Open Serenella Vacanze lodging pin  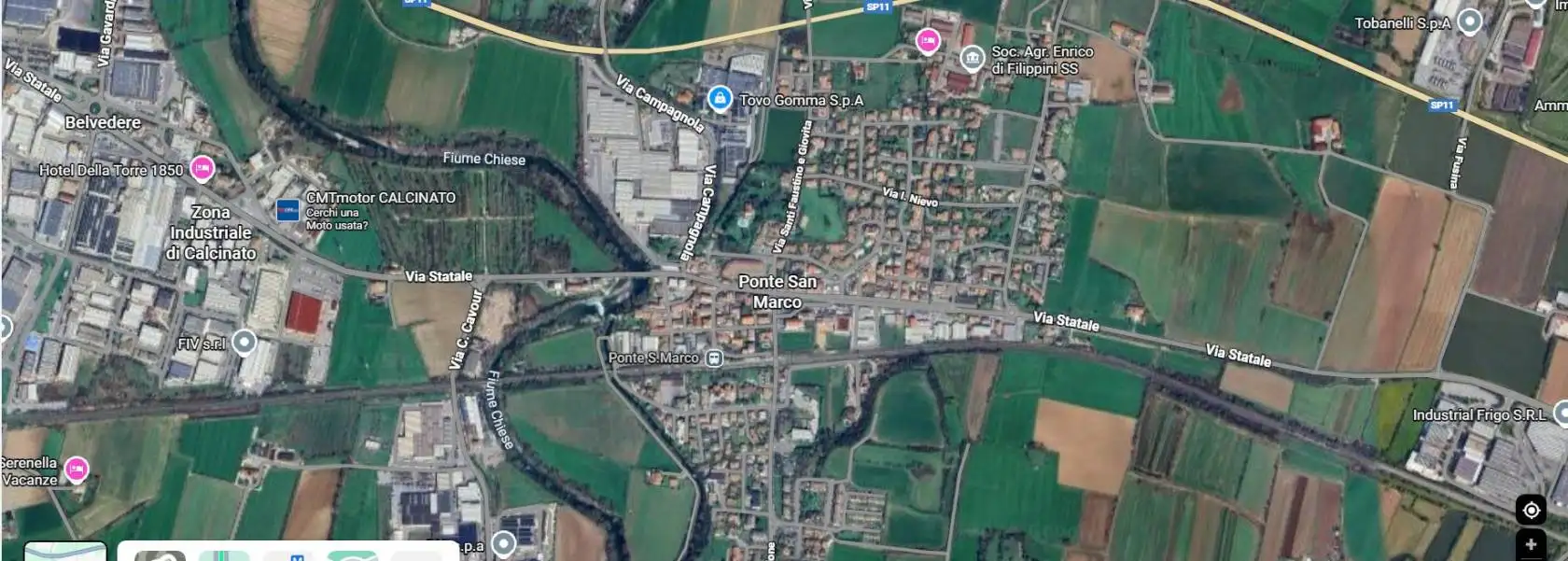[77, 469]
